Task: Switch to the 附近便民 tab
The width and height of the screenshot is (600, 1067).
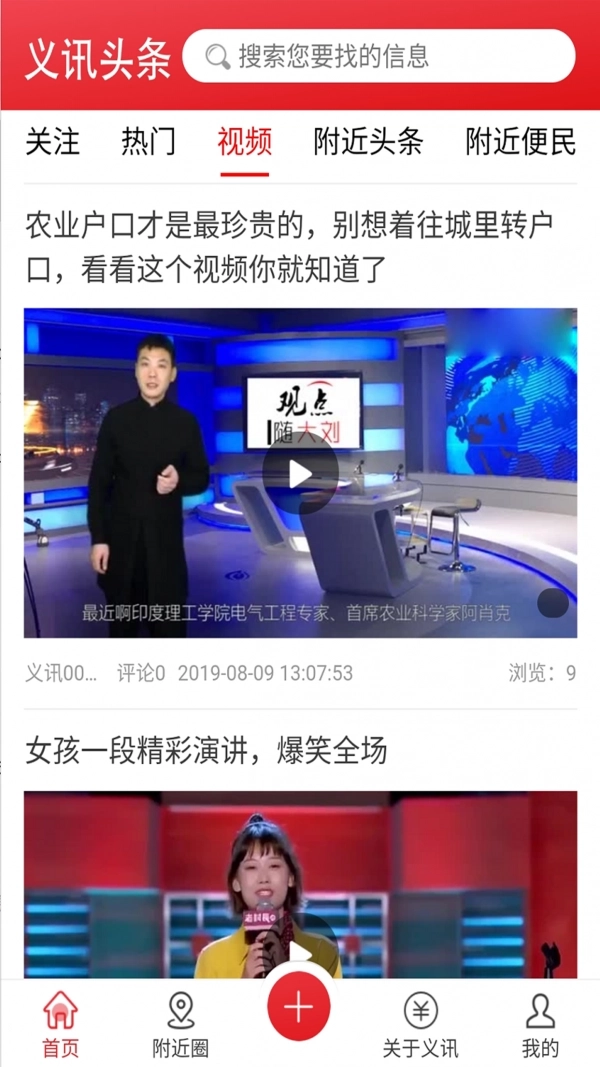Action: 520,142
